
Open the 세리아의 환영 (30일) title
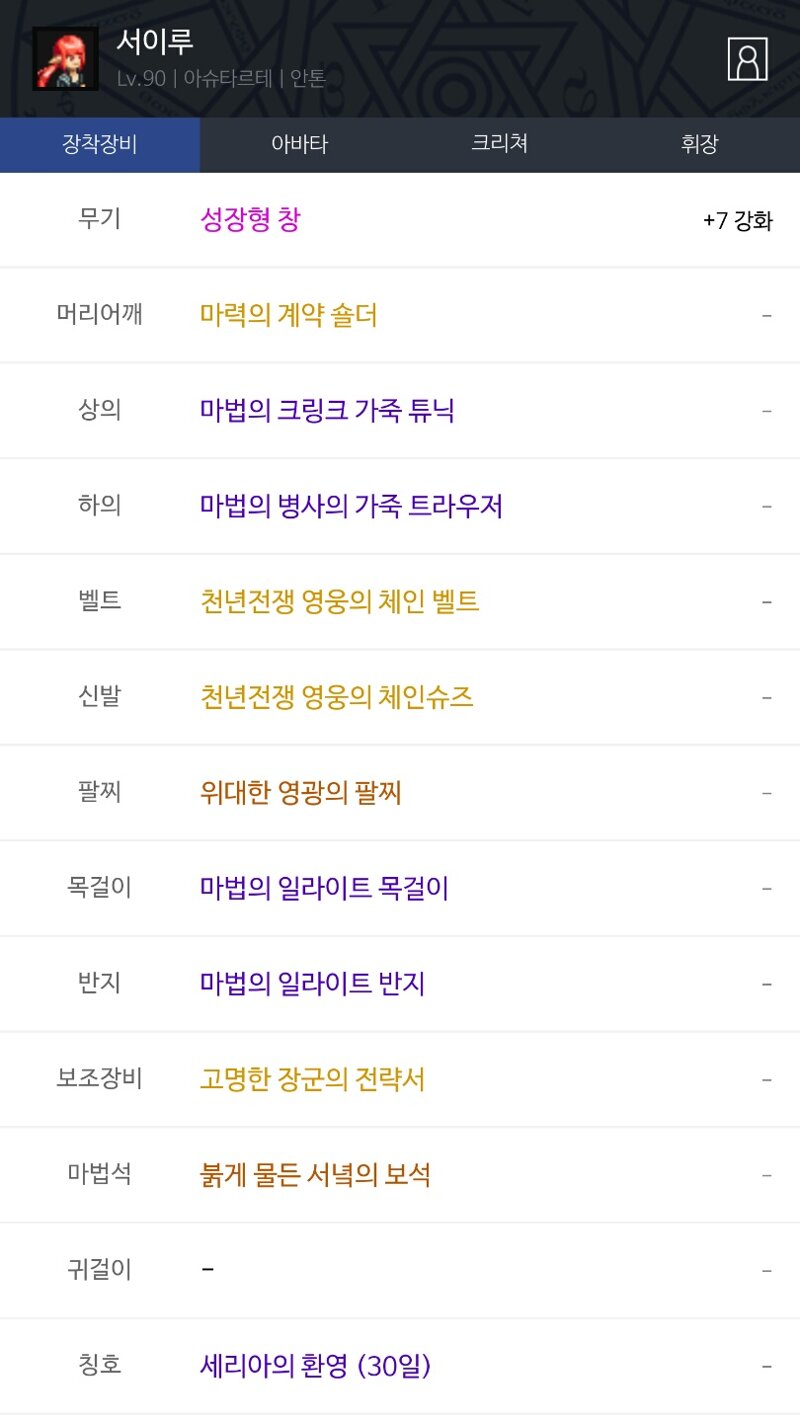click(x=315, y=1366)
